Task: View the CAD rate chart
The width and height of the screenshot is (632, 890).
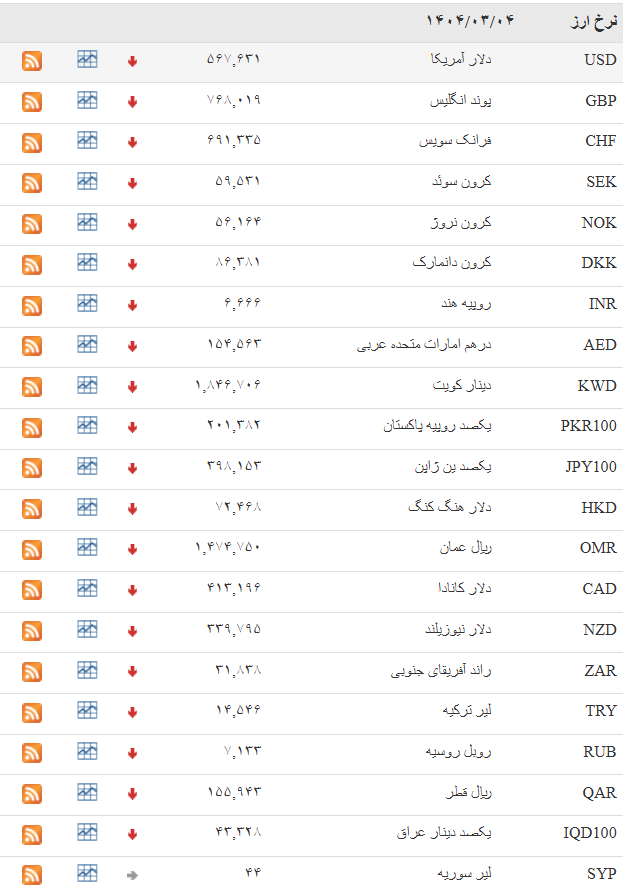Action: pyautogui.click(x=88, y=588)
